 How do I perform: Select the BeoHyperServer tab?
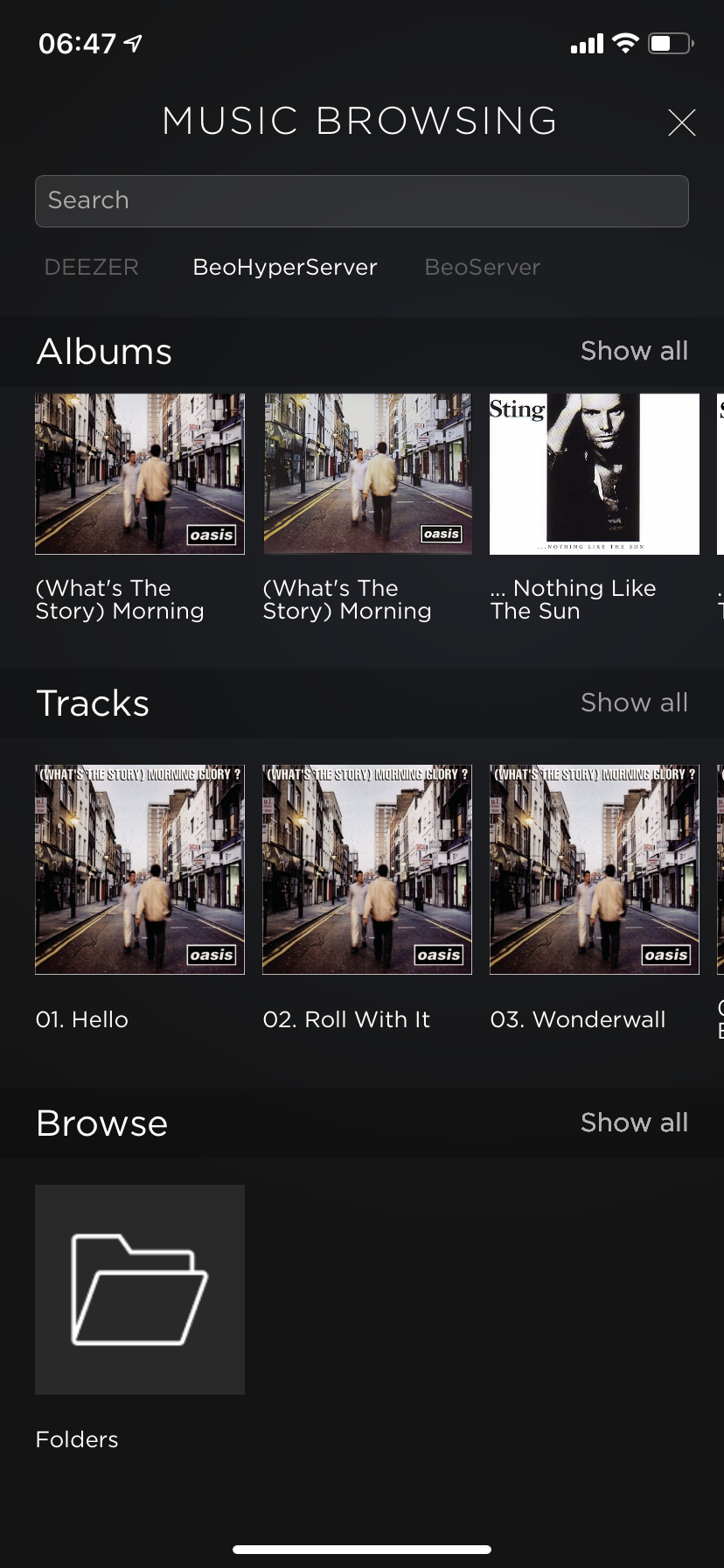click(x=285, y=268)
